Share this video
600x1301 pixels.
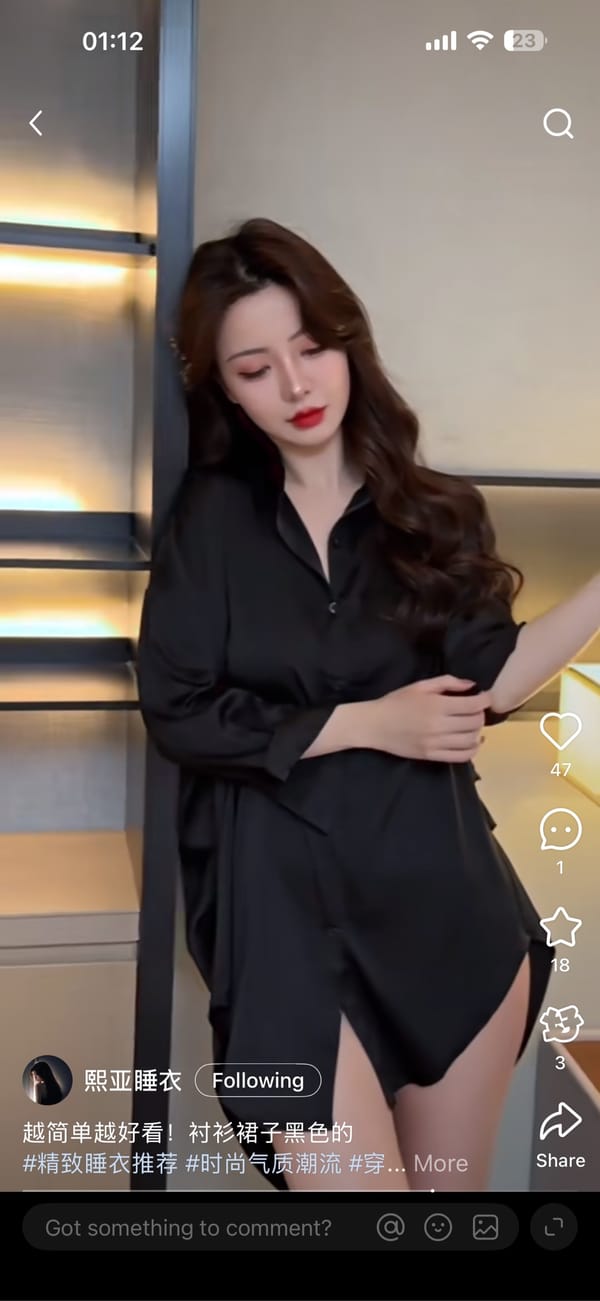point(560,1123)
